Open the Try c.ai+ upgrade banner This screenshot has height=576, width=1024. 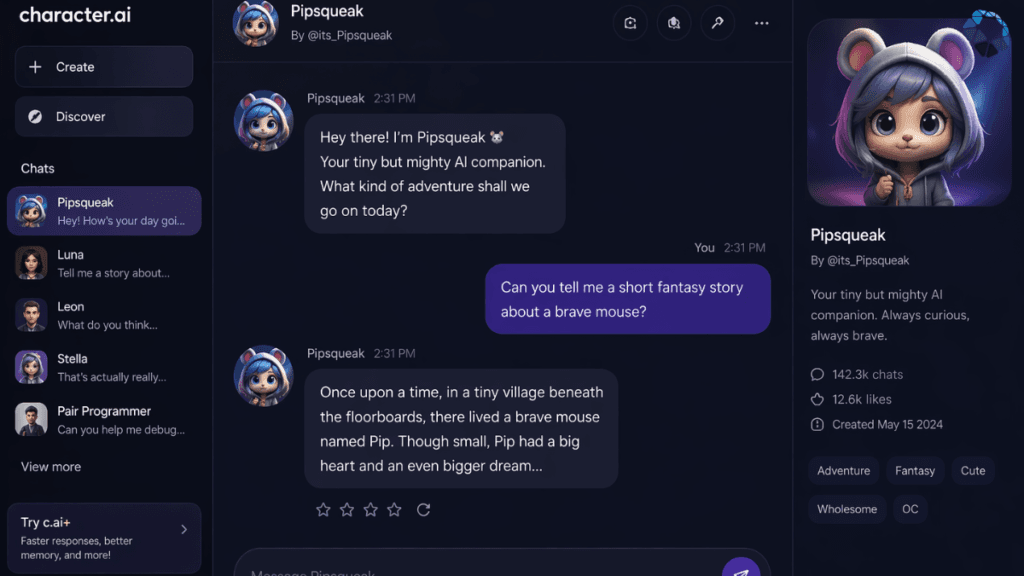(x=104, y=538)
